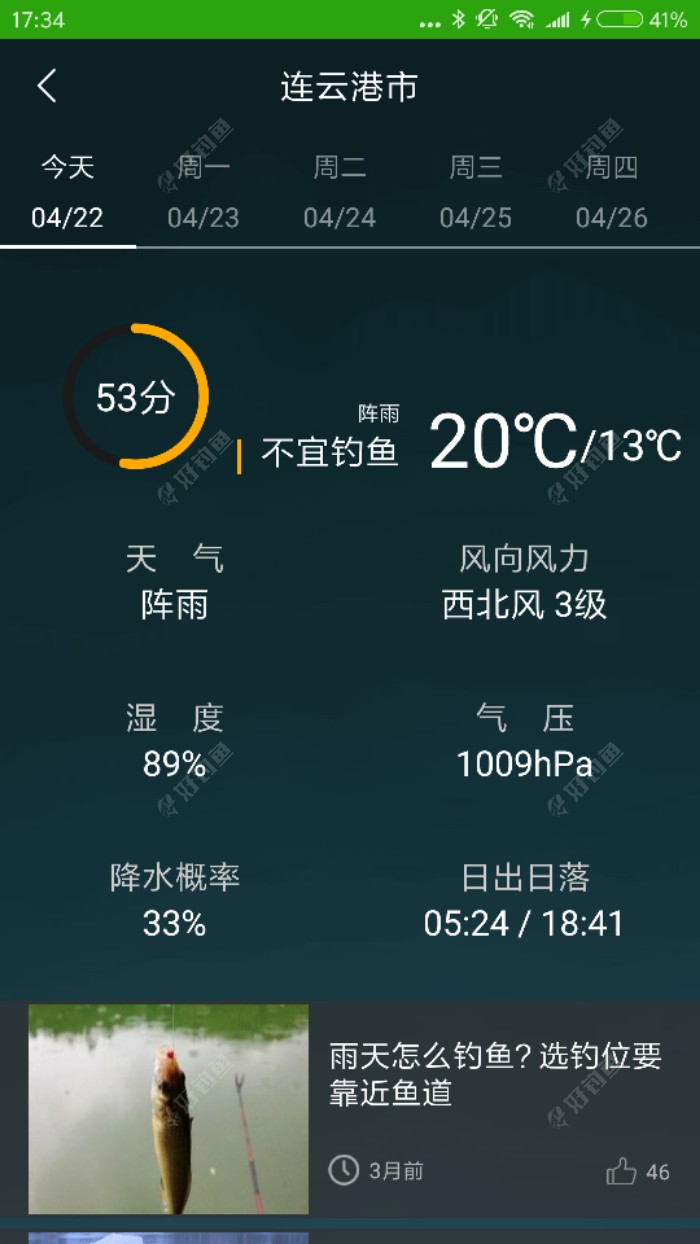
Task: Switch to the 周一 04/23 forecast
Action: coord(204,192)
